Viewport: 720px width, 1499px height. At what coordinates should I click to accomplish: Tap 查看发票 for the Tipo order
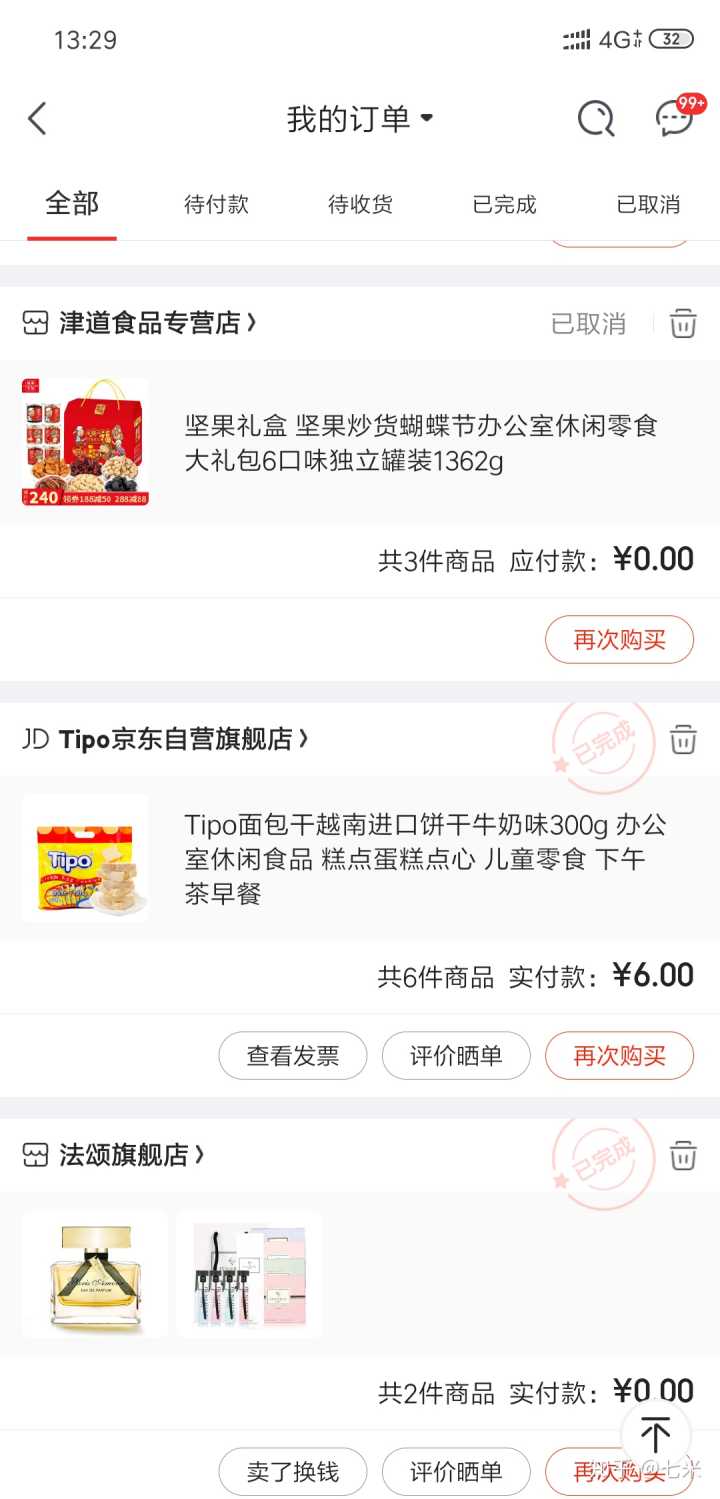[x=293, y=1056]
